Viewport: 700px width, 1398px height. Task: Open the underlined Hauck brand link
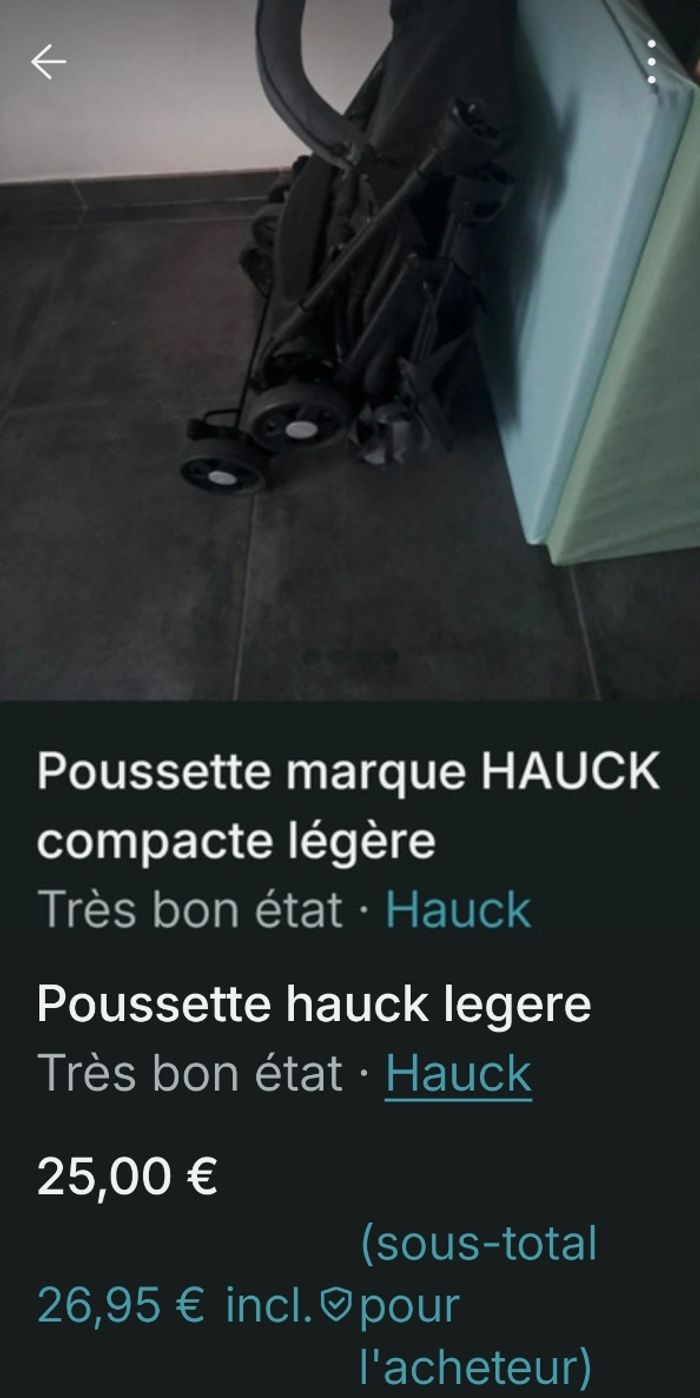(x=458, y=1074)
